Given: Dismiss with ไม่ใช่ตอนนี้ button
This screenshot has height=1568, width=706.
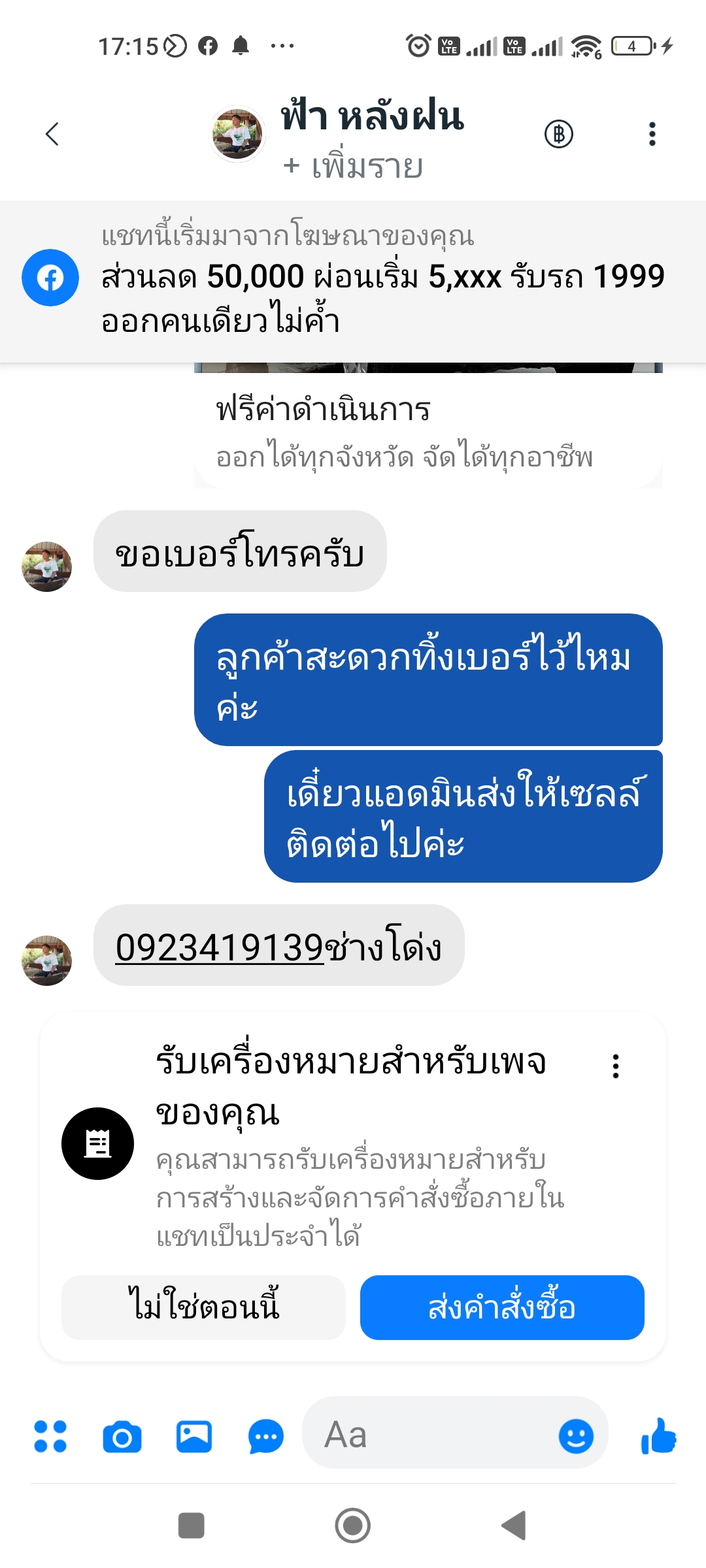Looking at the screenshot, I should [x=203, y=1307].
